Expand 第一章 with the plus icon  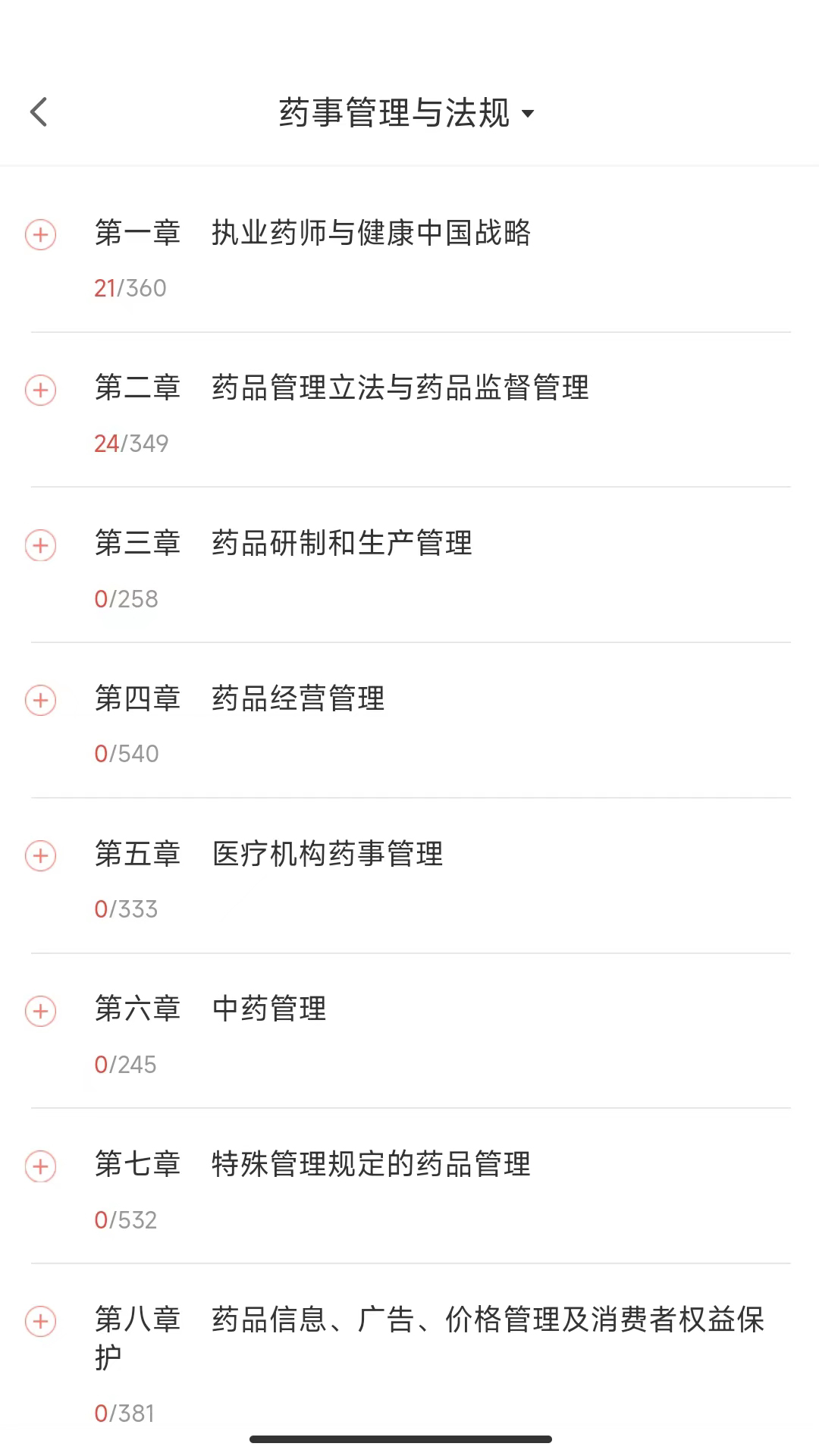point(41,234)
